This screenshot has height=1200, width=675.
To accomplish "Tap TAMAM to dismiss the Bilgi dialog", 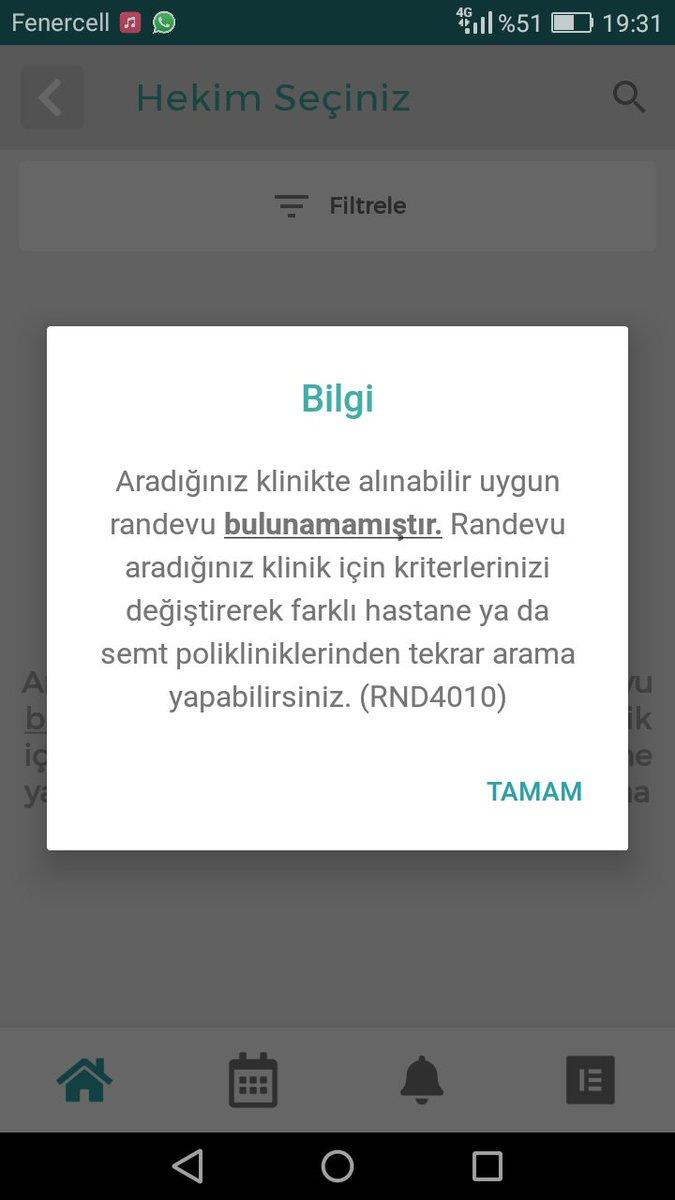I will coord(534,791).
